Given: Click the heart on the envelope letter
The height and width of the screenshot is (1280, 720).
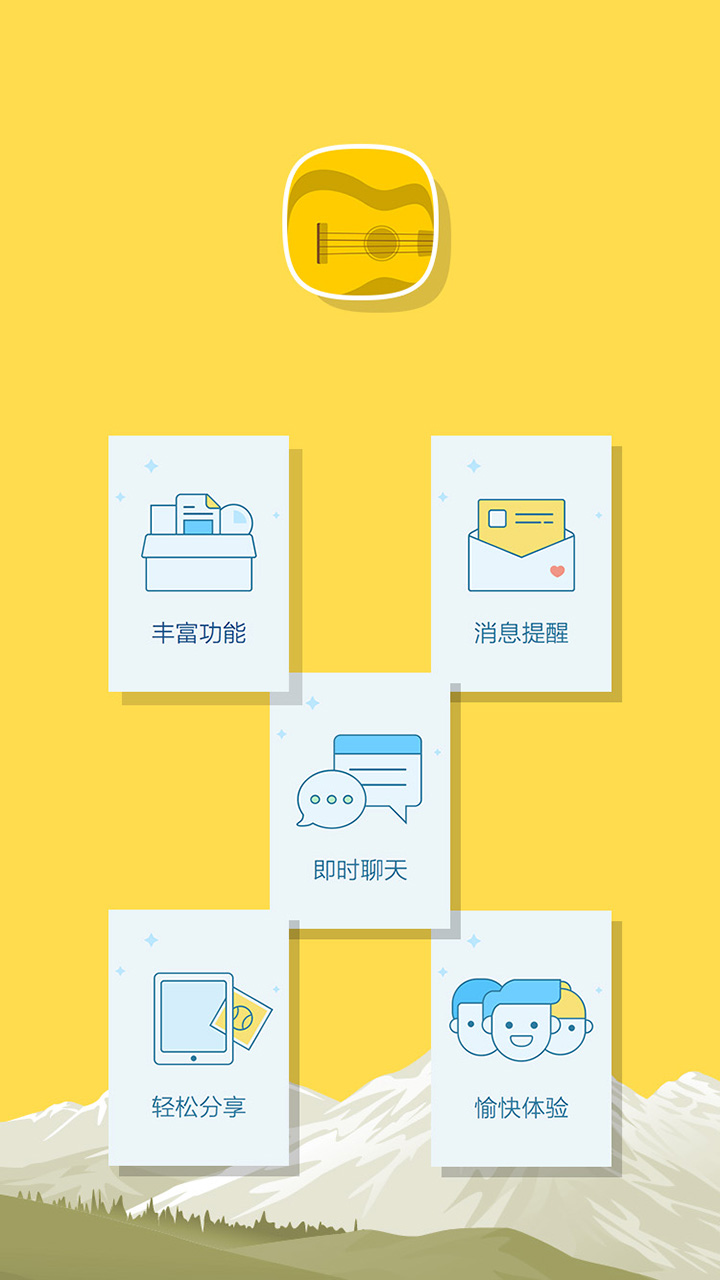Looking at the screenshot, I should (558, 570).
